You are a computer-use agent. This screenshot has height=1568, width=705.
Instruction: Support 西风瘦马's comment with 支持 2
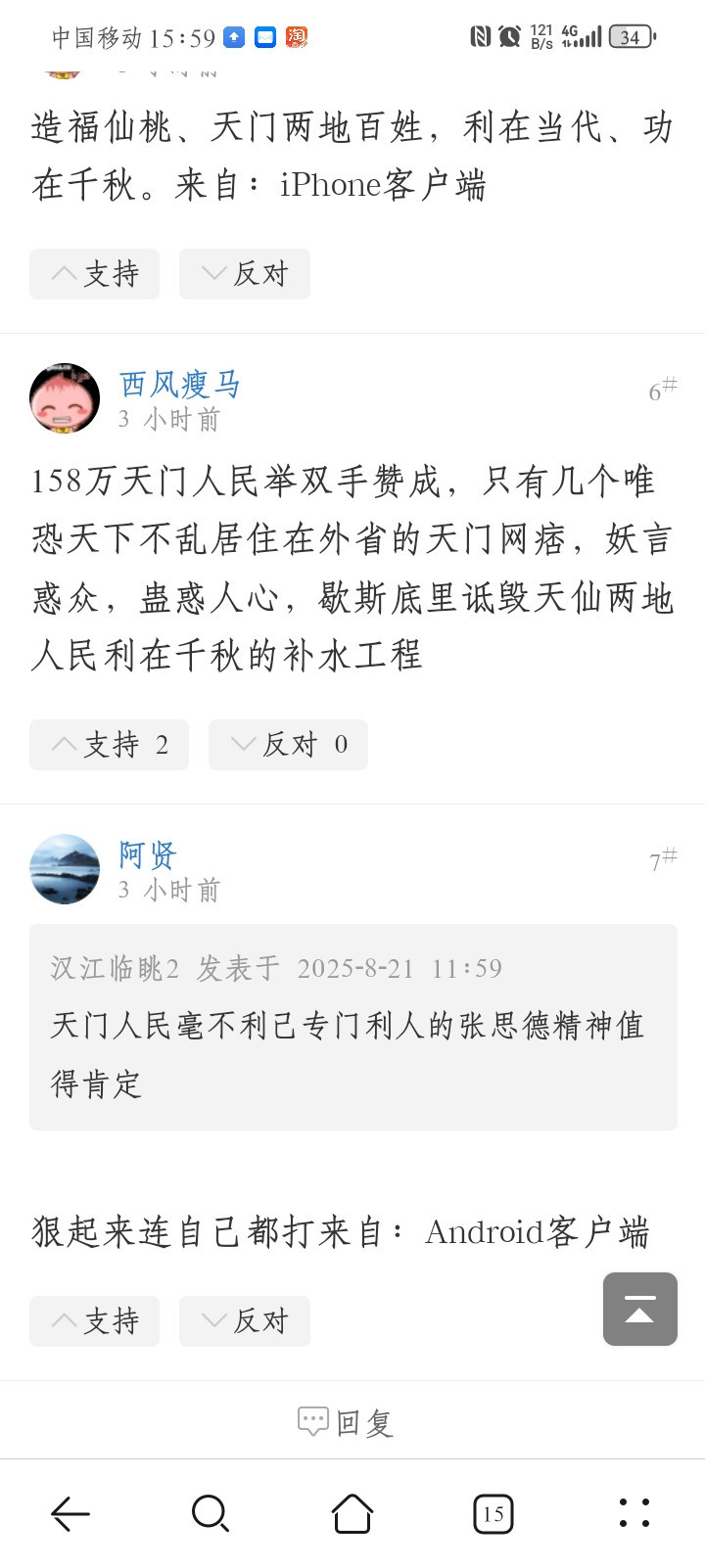[x=109, y=745]
